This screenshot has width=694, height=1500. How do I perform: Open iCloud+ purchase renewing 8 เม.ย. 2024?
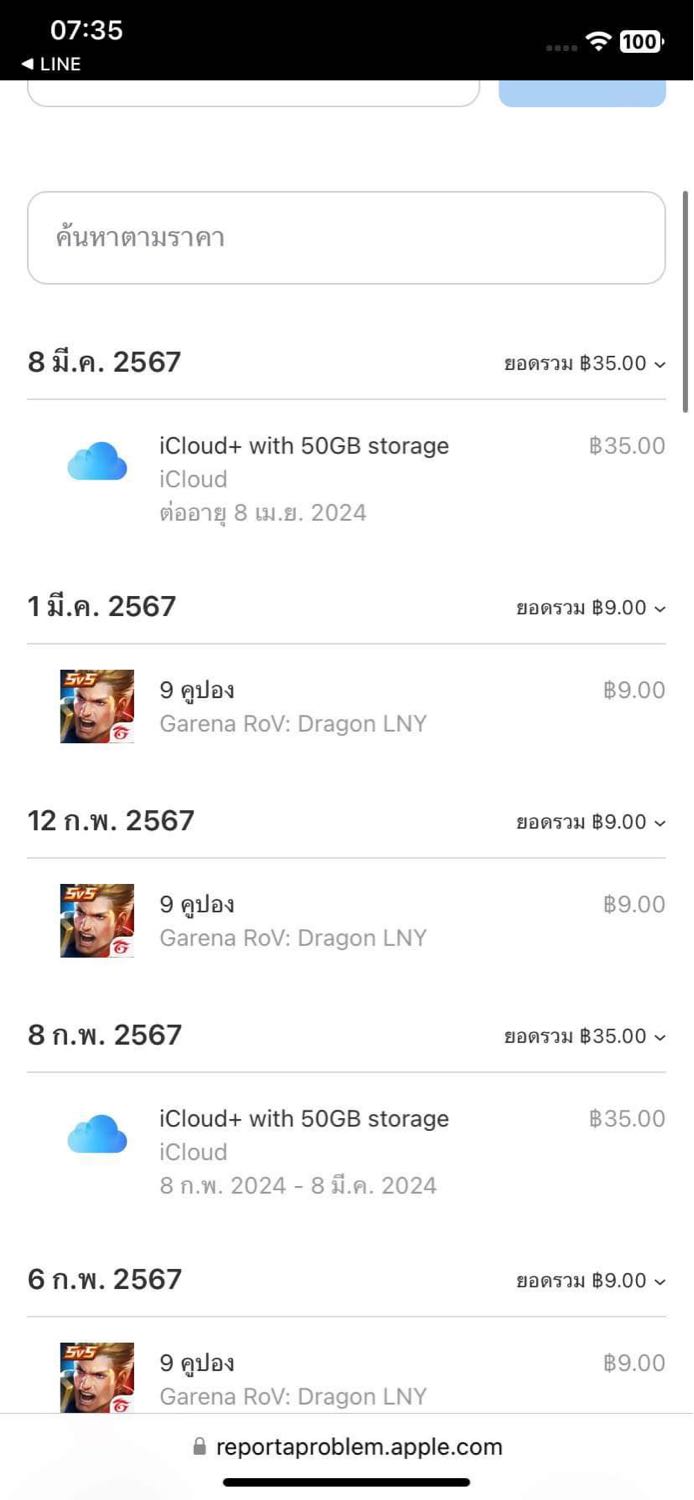click(346, 479)
